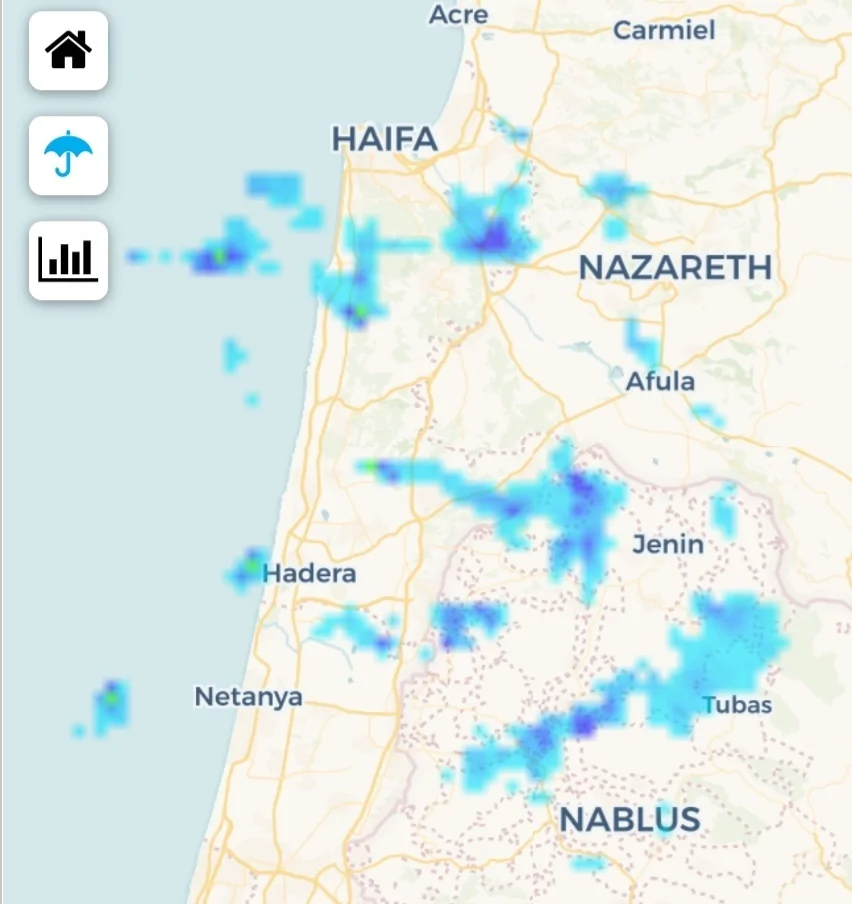Go to the home screen button
Viewport: 852px width, 904px height.
(x=68, y=50)
